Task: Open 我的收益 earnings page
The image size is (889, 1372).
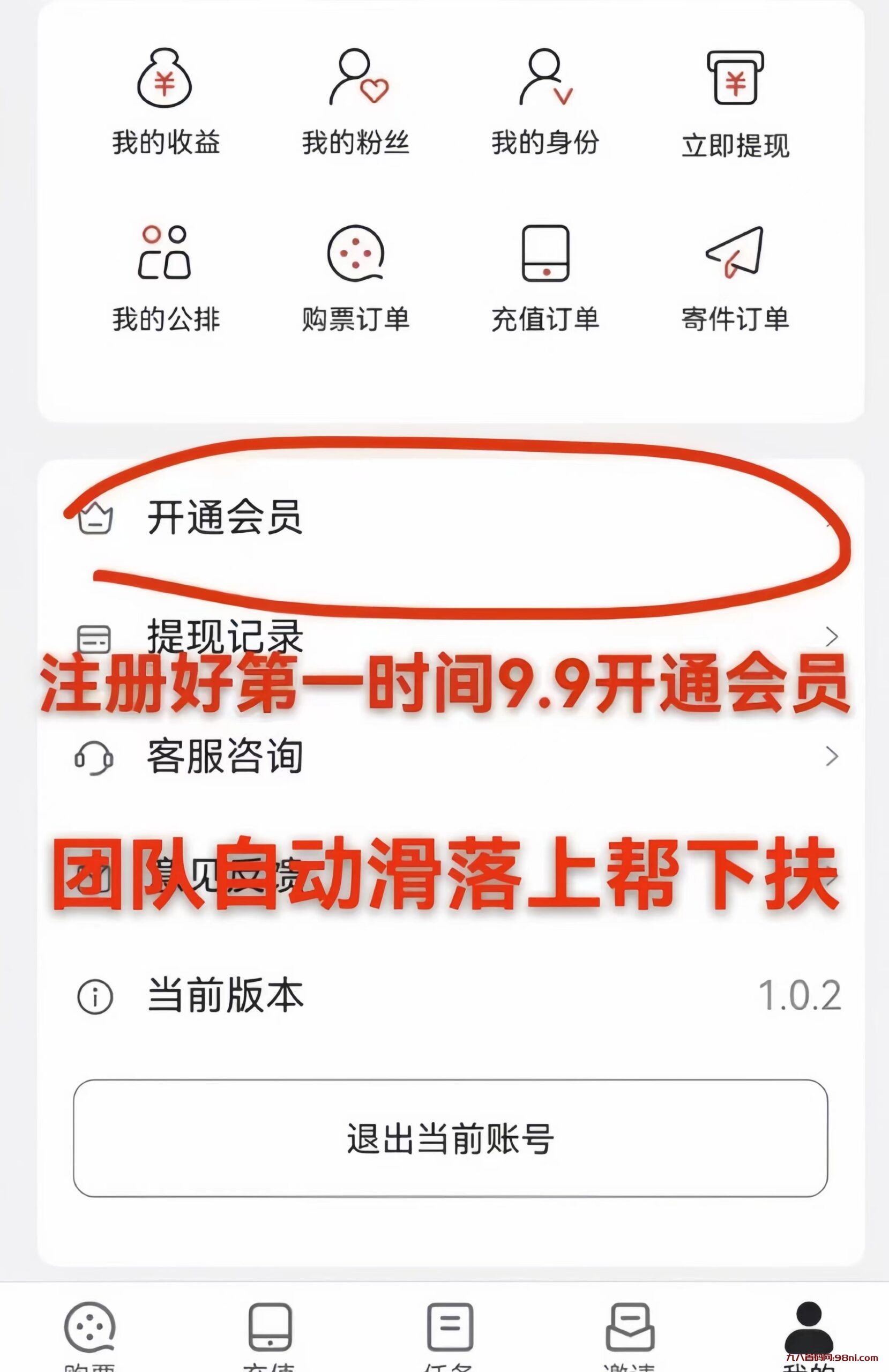Action: (166, 101)
